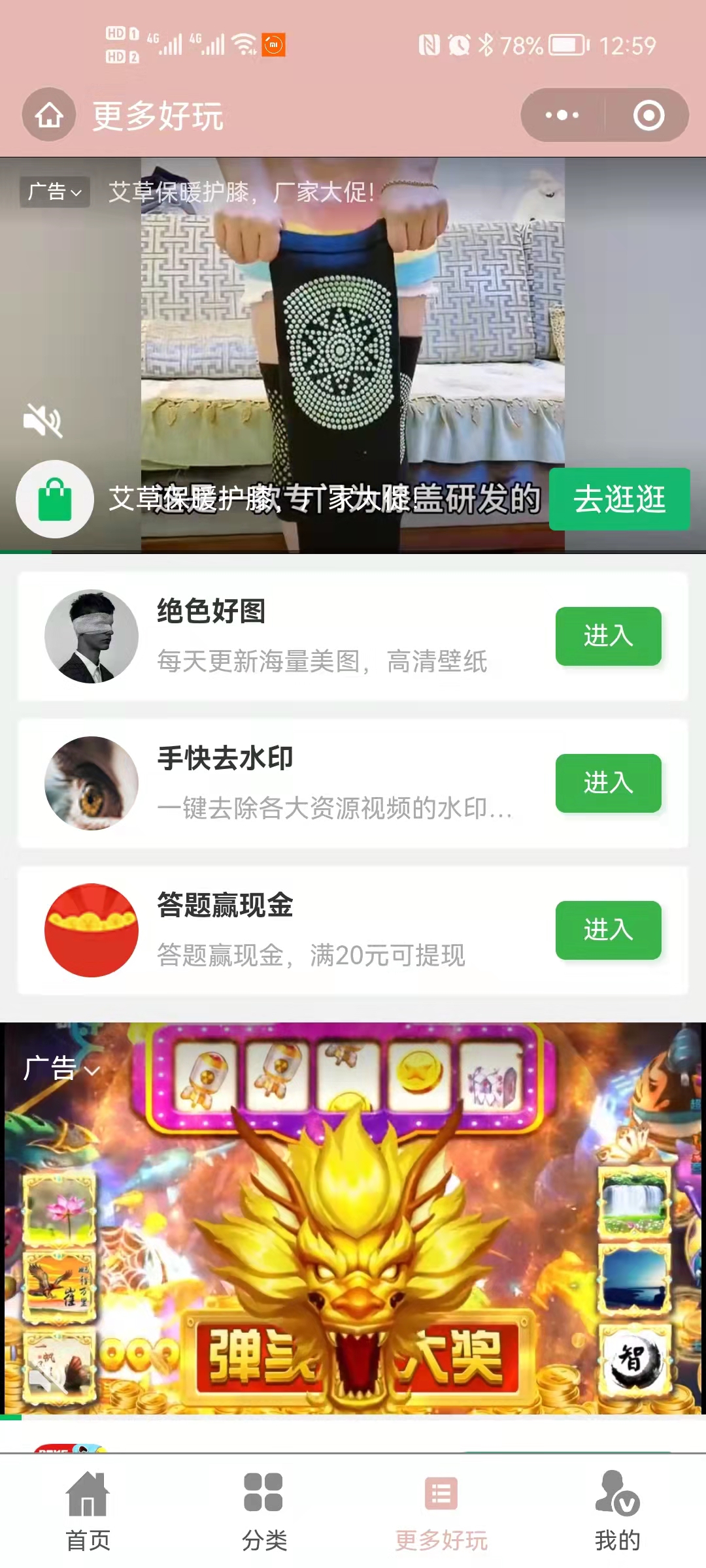The width and height of the screenshot is (706, 1568).
Task: Go to 我的 tab
Action: (617, 1509)
